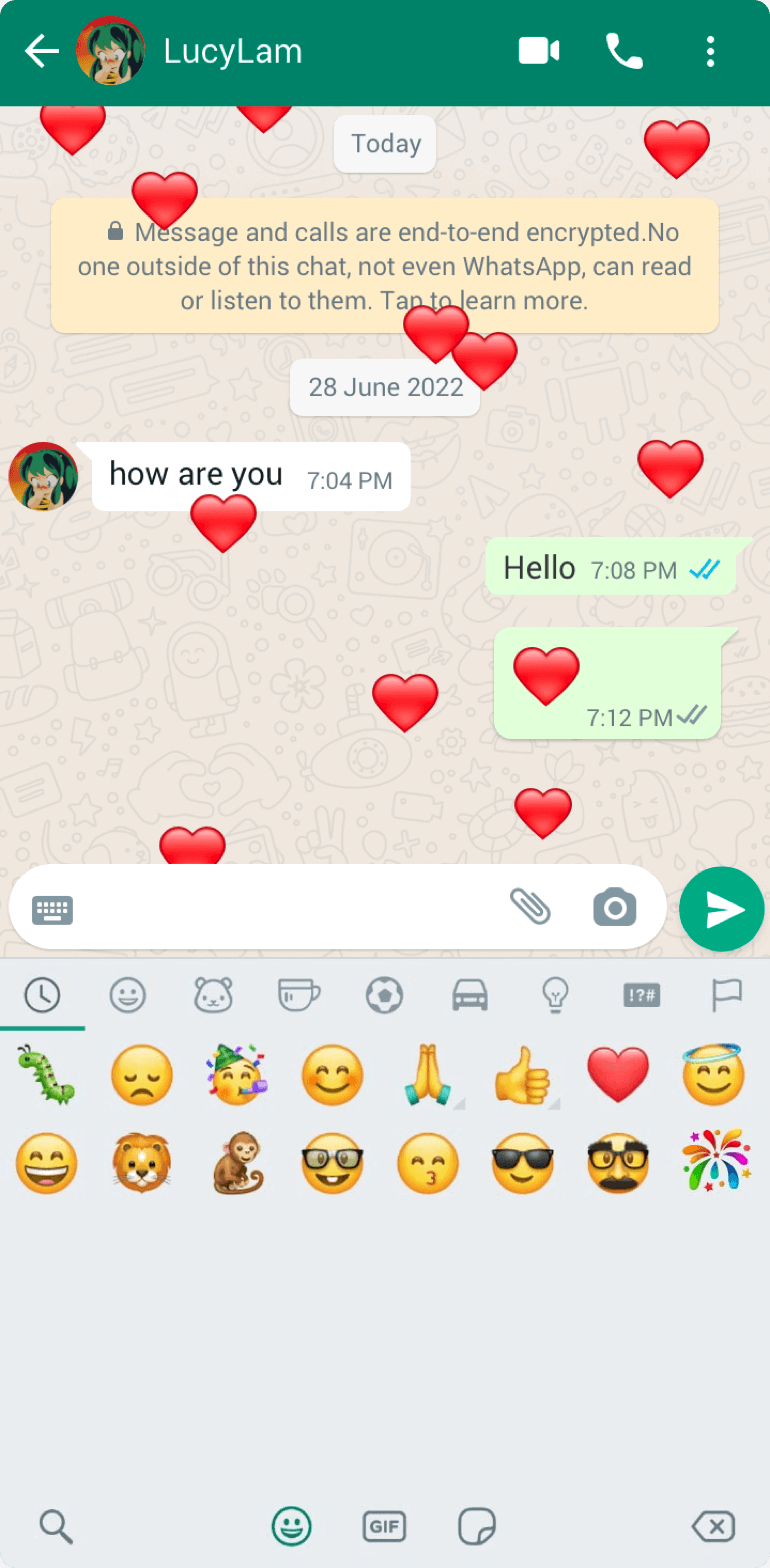Viewport: 770px width, 1568px height.
Task: Go back to the chat list
Action: coord(42,51)
